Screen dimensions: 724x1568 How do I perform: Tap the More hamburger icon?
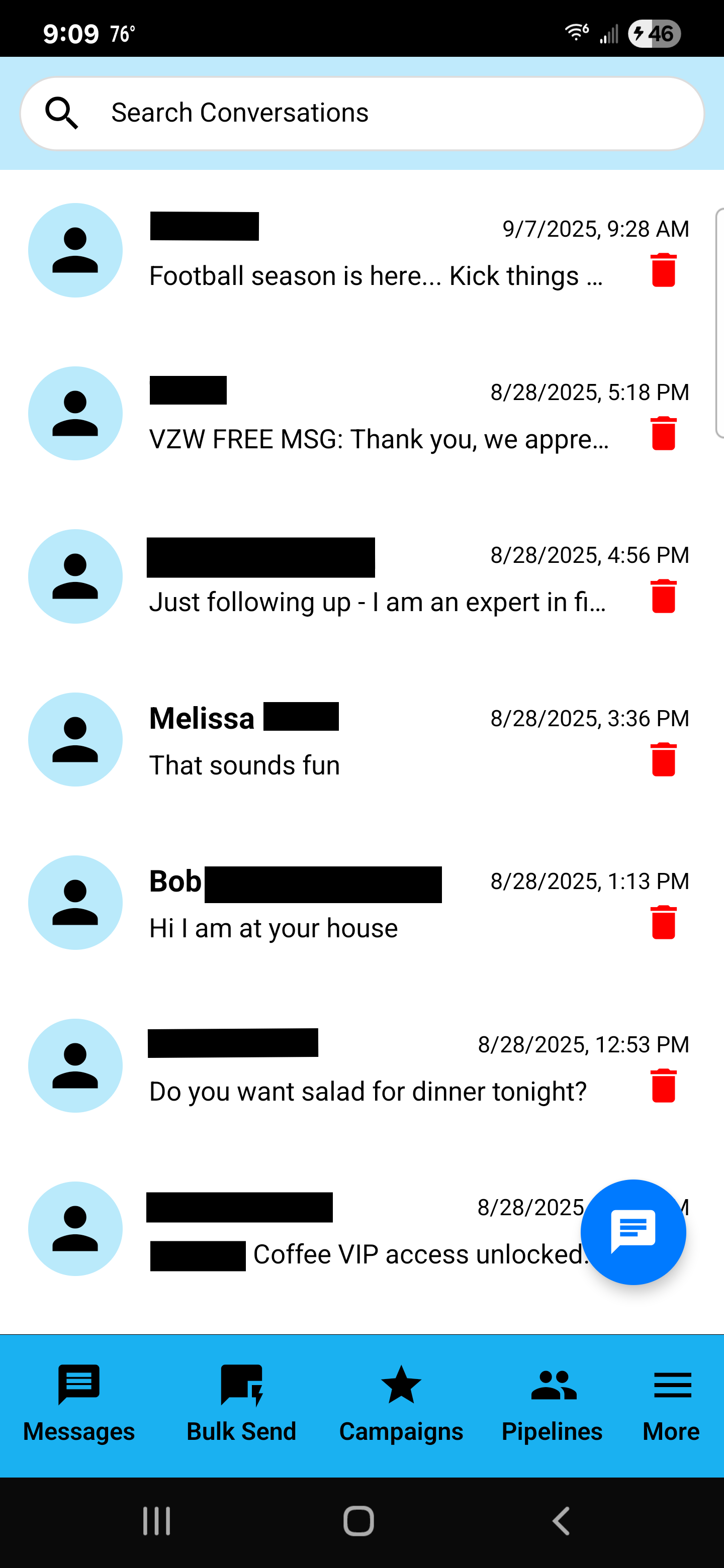click(x=672, y=1387)
